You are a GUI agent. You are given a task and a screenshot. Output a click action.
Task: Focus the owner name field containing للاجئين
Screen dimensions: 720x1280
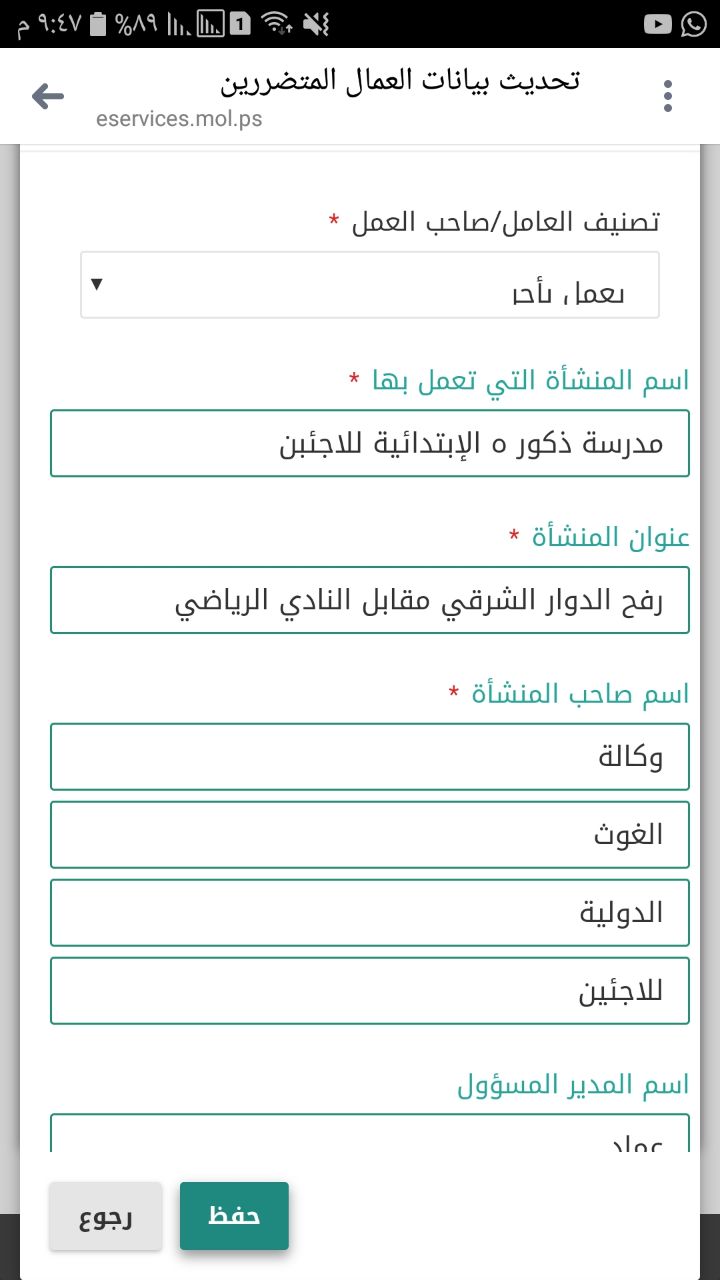point(370,991)
